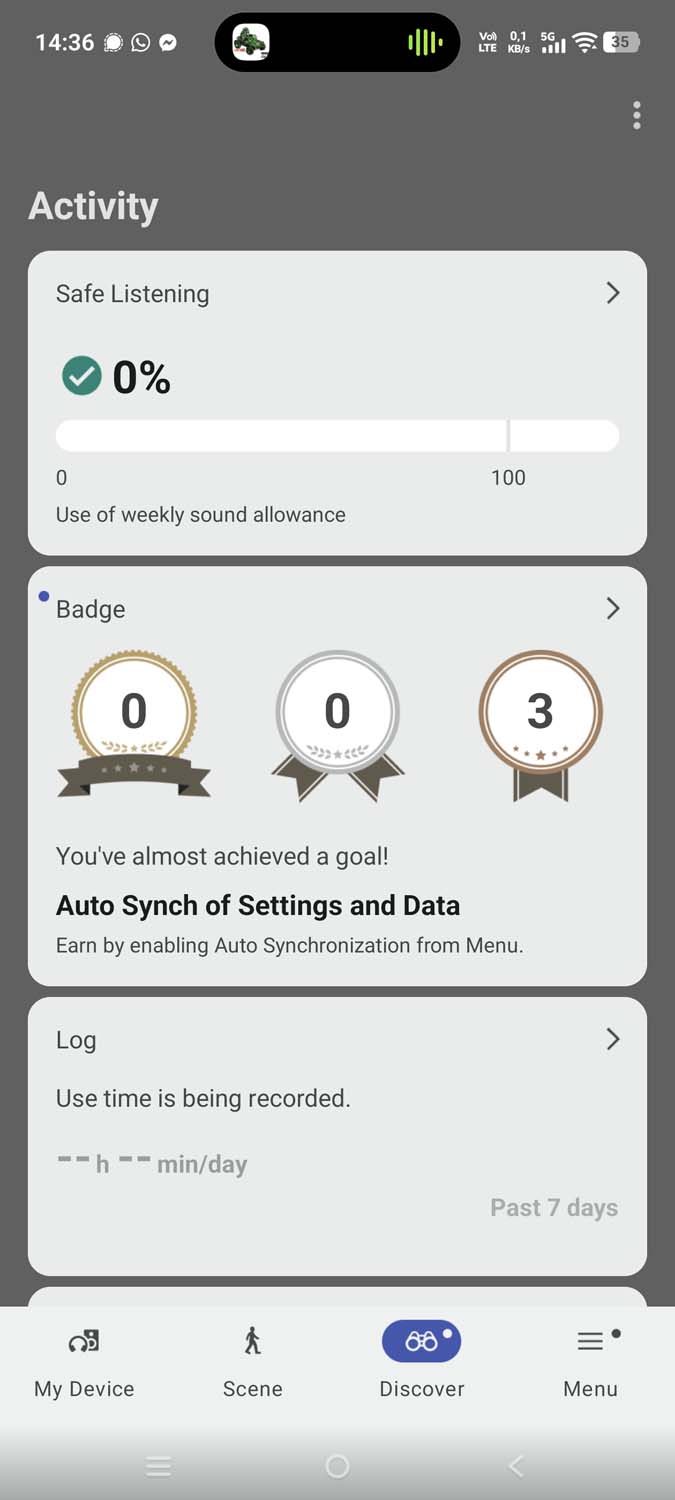Open the Log card
Image resolution: width=675 pixels, height=1500 pixels.
click(337, 1040)
